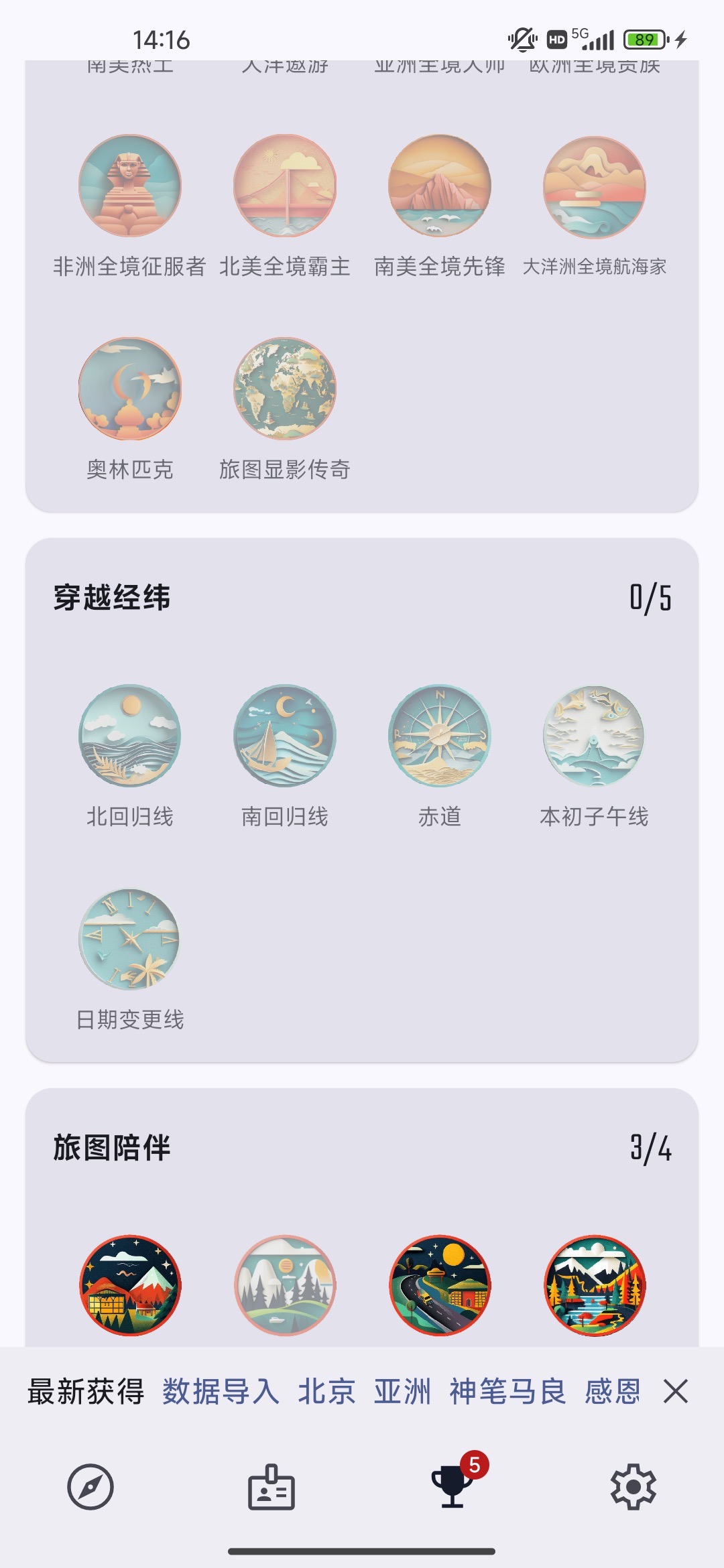The width and height of the screenshot is (724, 1568).
Task: Switch to the compass explore tab
Action: (90, 1488)
